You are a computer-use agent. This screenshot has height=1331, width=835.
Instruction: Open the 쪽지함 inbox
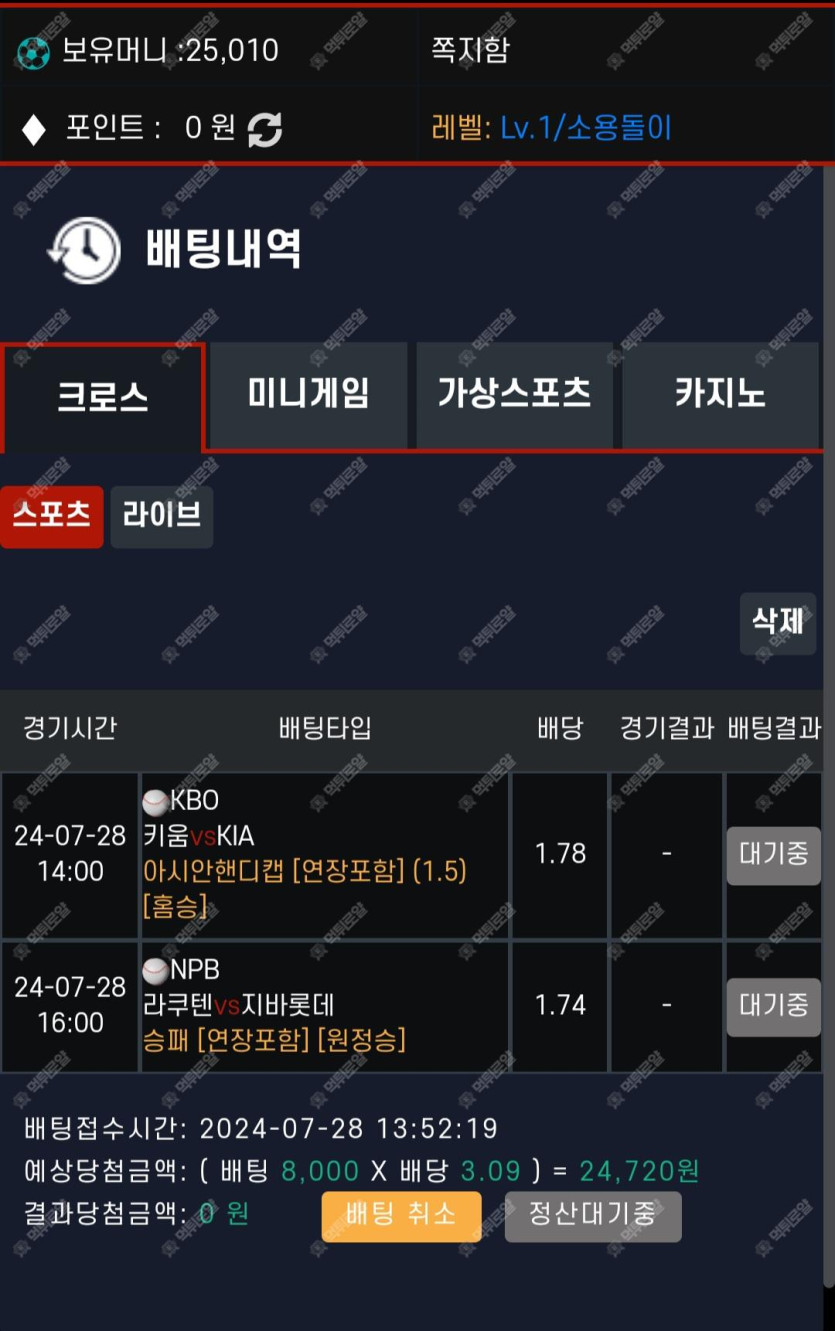(x=470, y=49)
